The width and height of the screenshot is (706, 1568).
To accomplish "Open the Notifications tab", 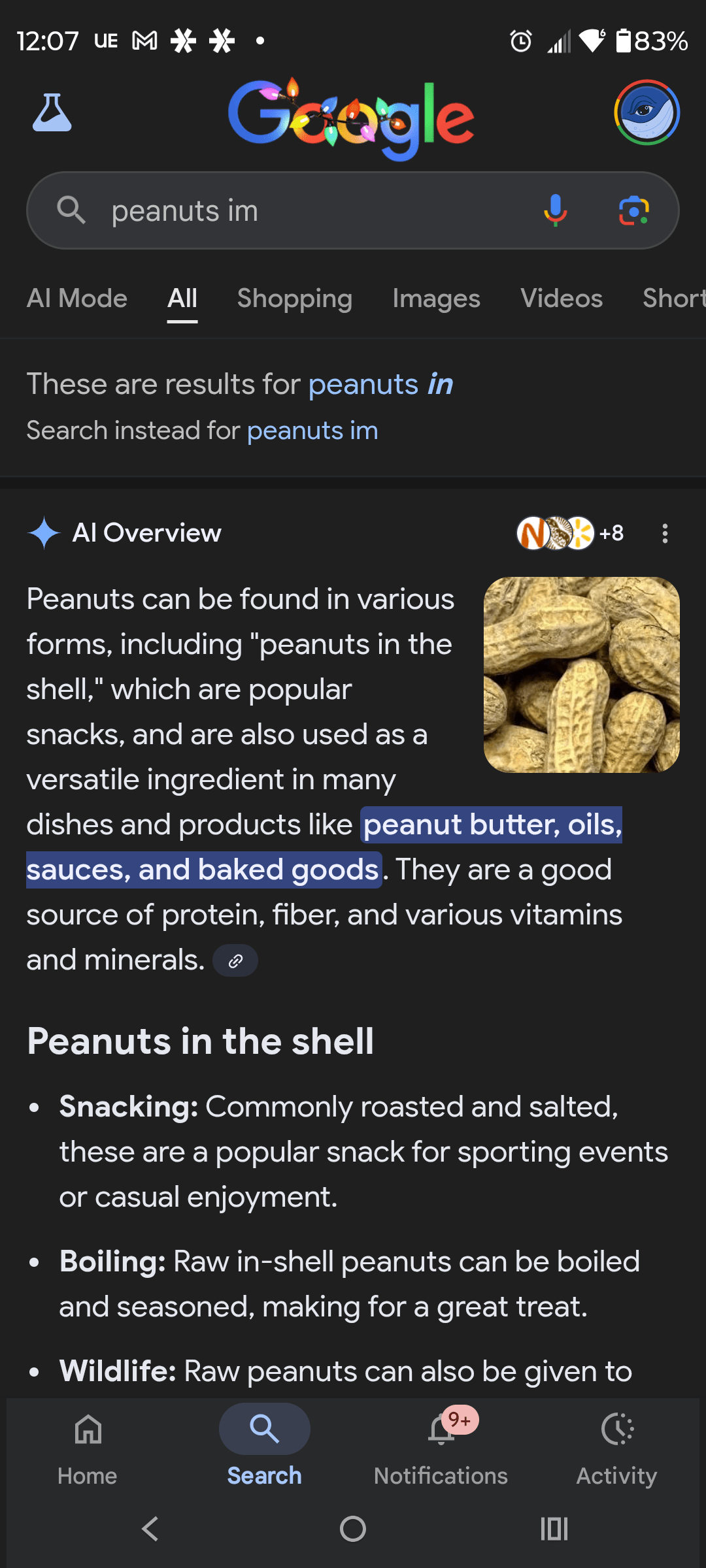I will click(441, 1445).
